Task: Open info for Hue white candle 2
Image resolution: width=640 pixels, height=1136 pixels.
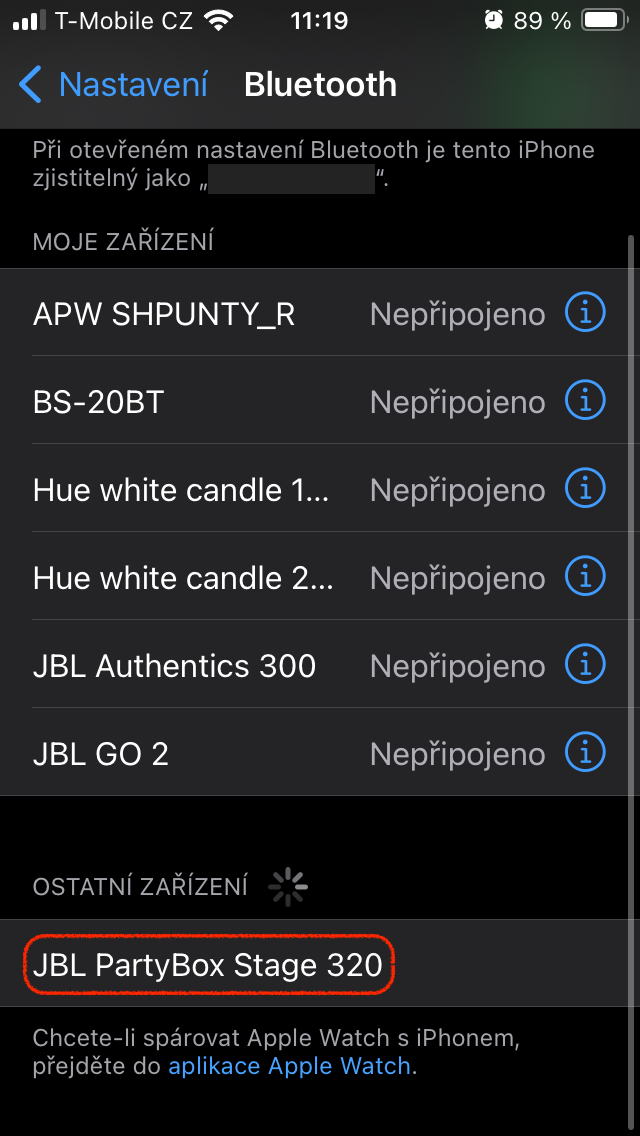Action: tap(585, 578)
